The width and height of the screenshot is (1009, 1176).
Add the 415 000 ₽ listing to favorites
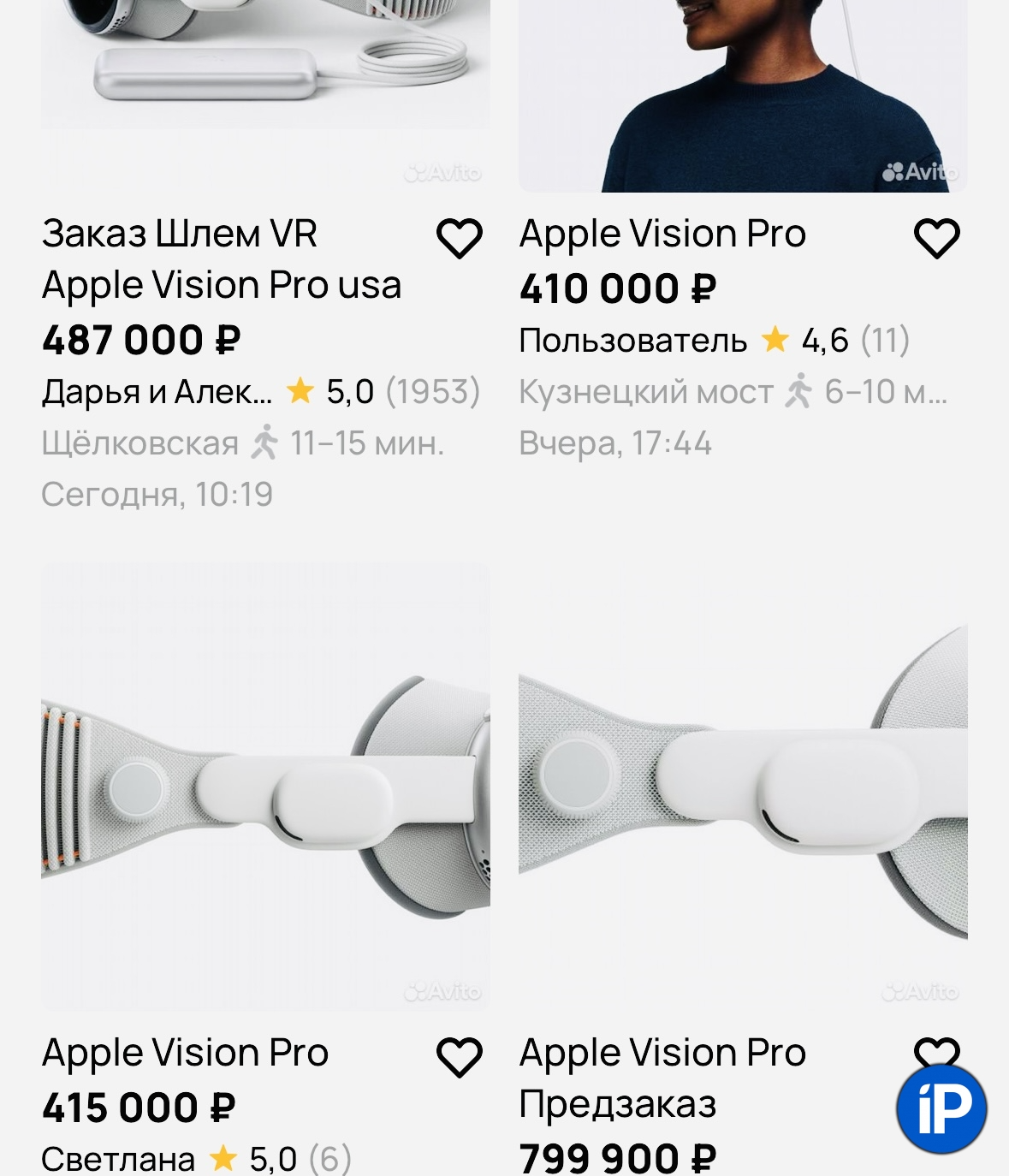click(460, 1057)
